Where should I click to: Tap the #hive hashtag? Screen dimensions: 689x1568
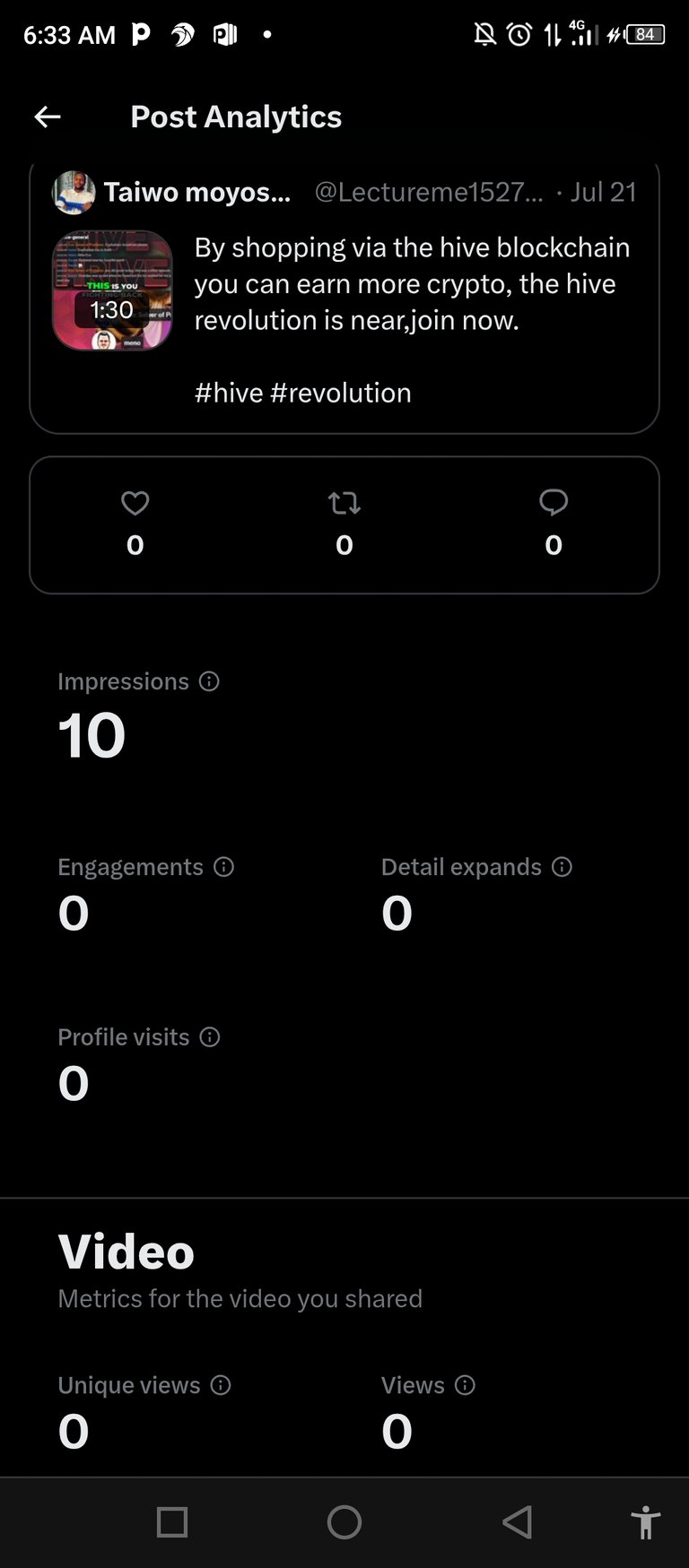(229, 393)
